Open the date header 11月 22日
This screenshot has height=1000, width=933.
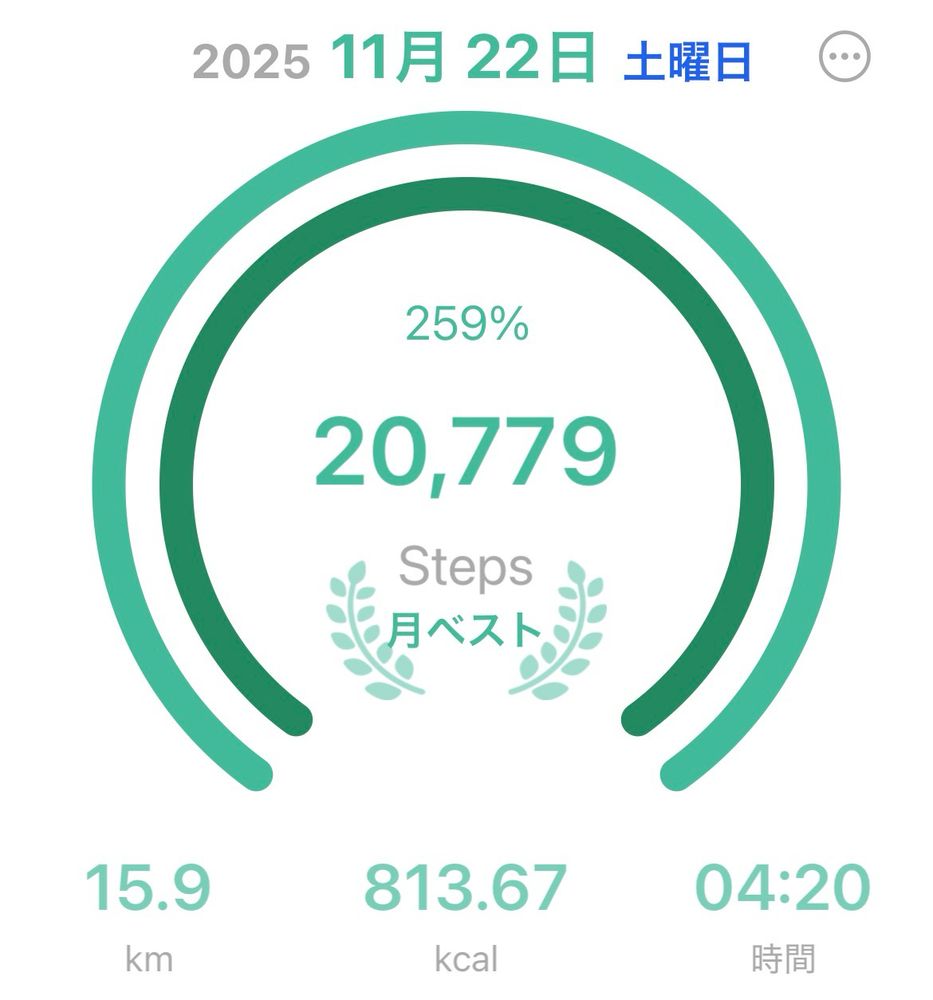(463, 58)
